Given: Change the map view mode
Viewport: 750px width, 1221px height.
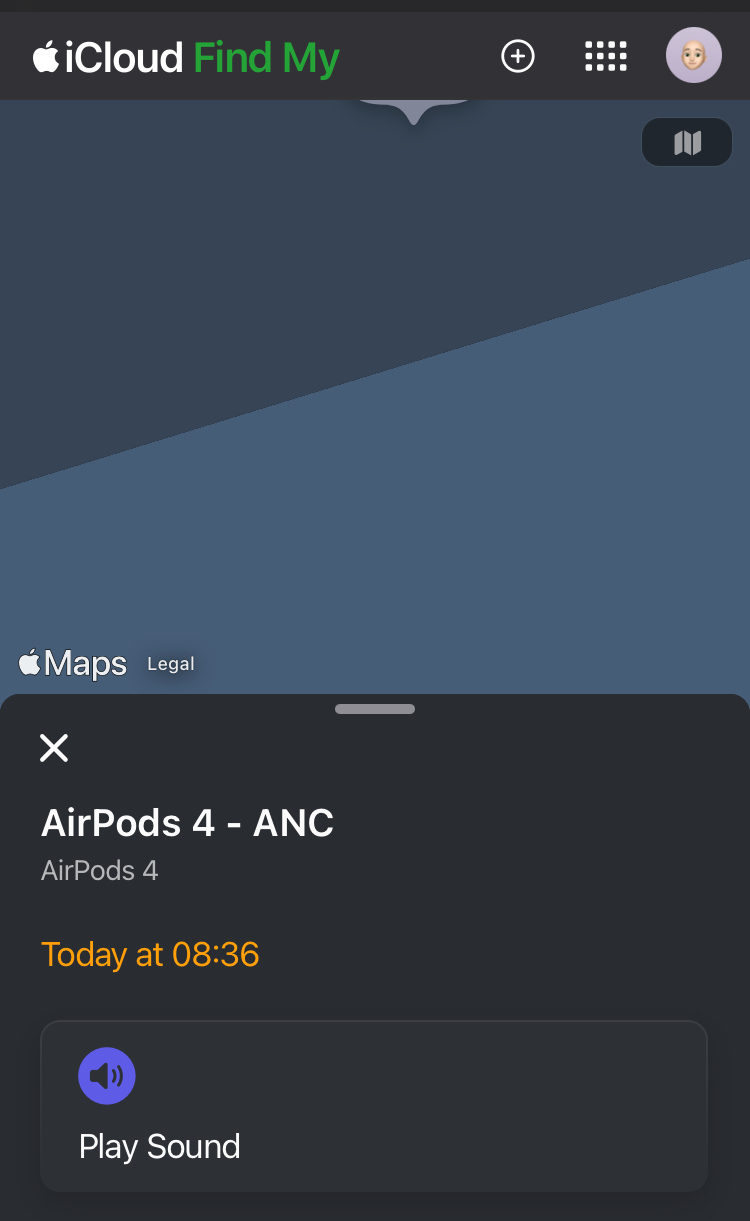Looking at the screenshot, I should tap(687, 143).
